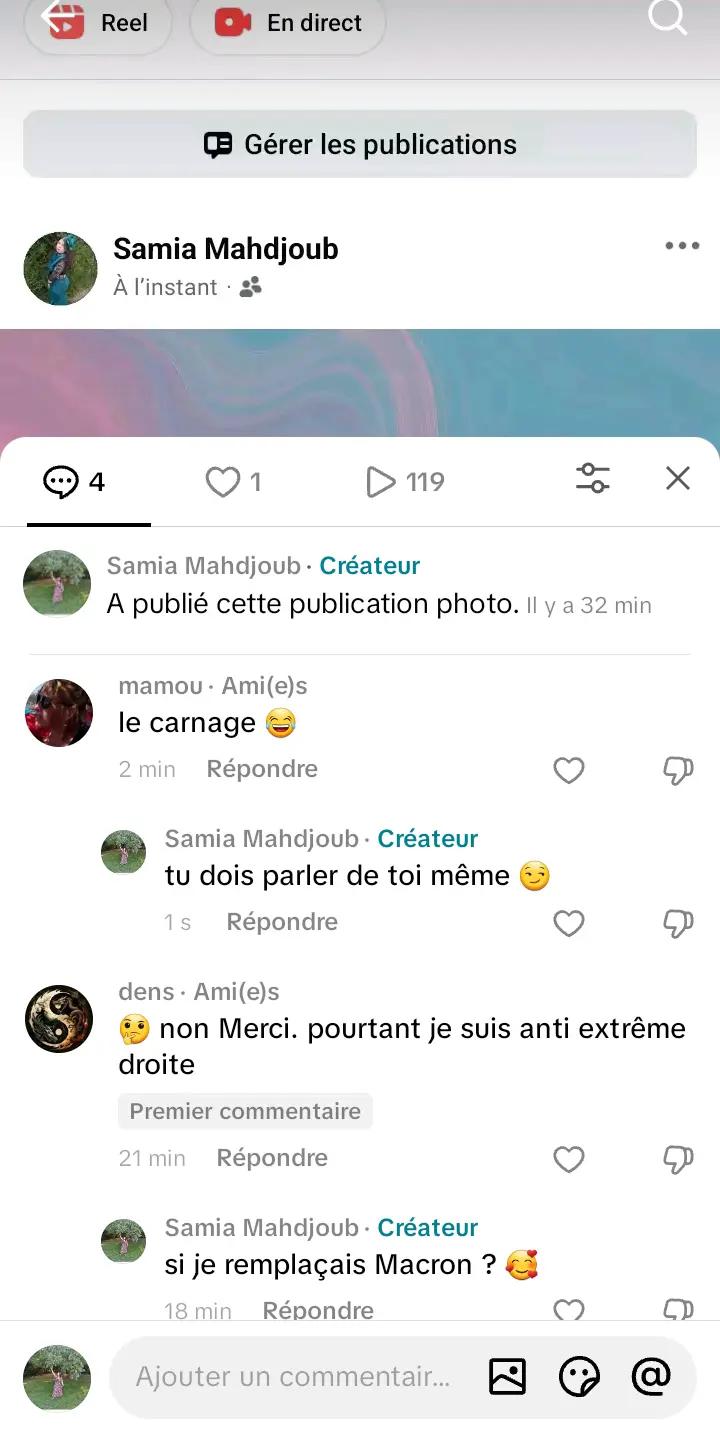Open the search magnifier at top
The image size is (720, 1448).
tap(668, 17)
